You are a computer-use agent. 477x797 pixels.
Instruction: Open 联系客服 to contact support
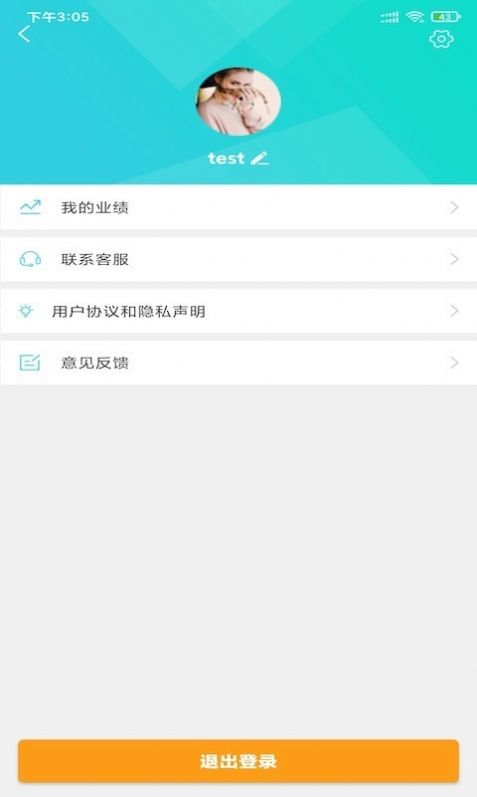[238, 259]
